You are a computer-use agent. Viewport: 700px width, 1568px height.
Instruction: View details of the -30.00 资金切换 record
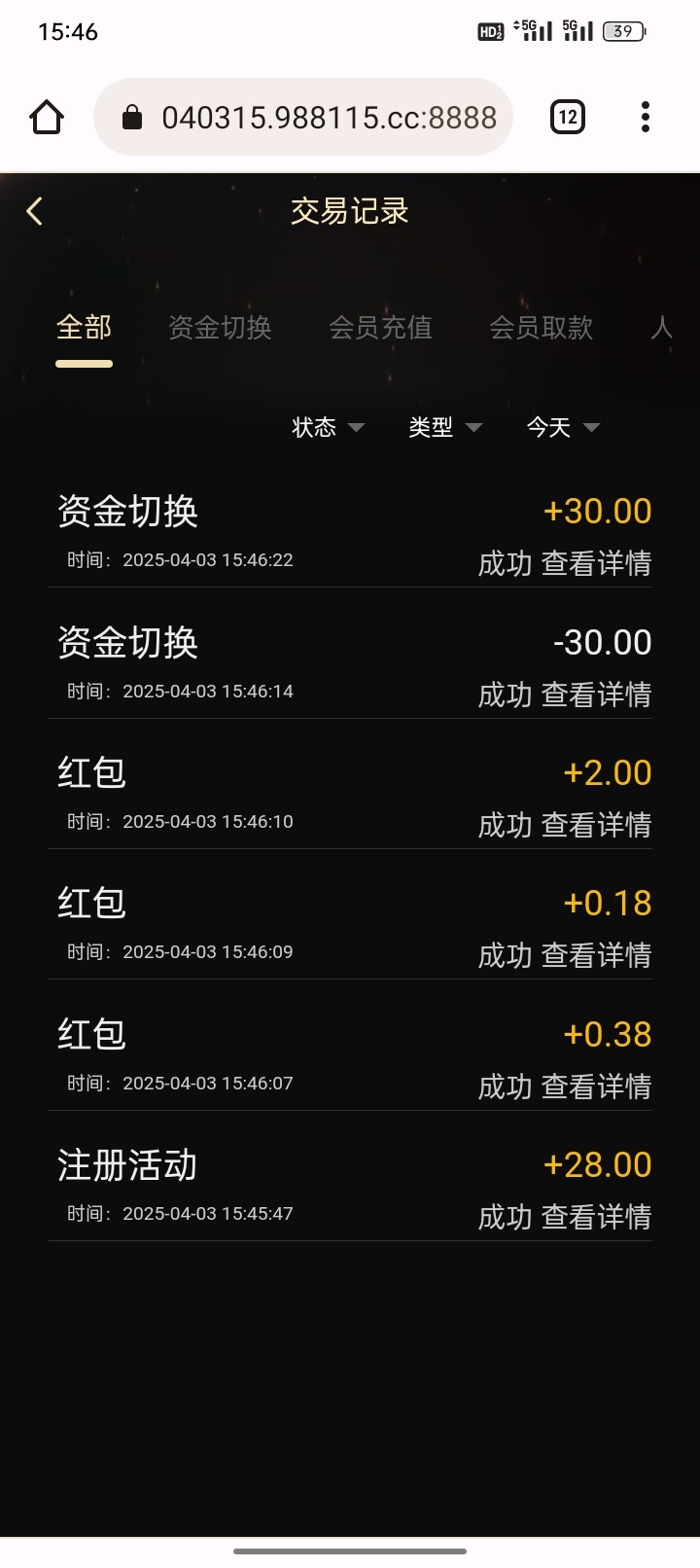(x=596, y=695)
